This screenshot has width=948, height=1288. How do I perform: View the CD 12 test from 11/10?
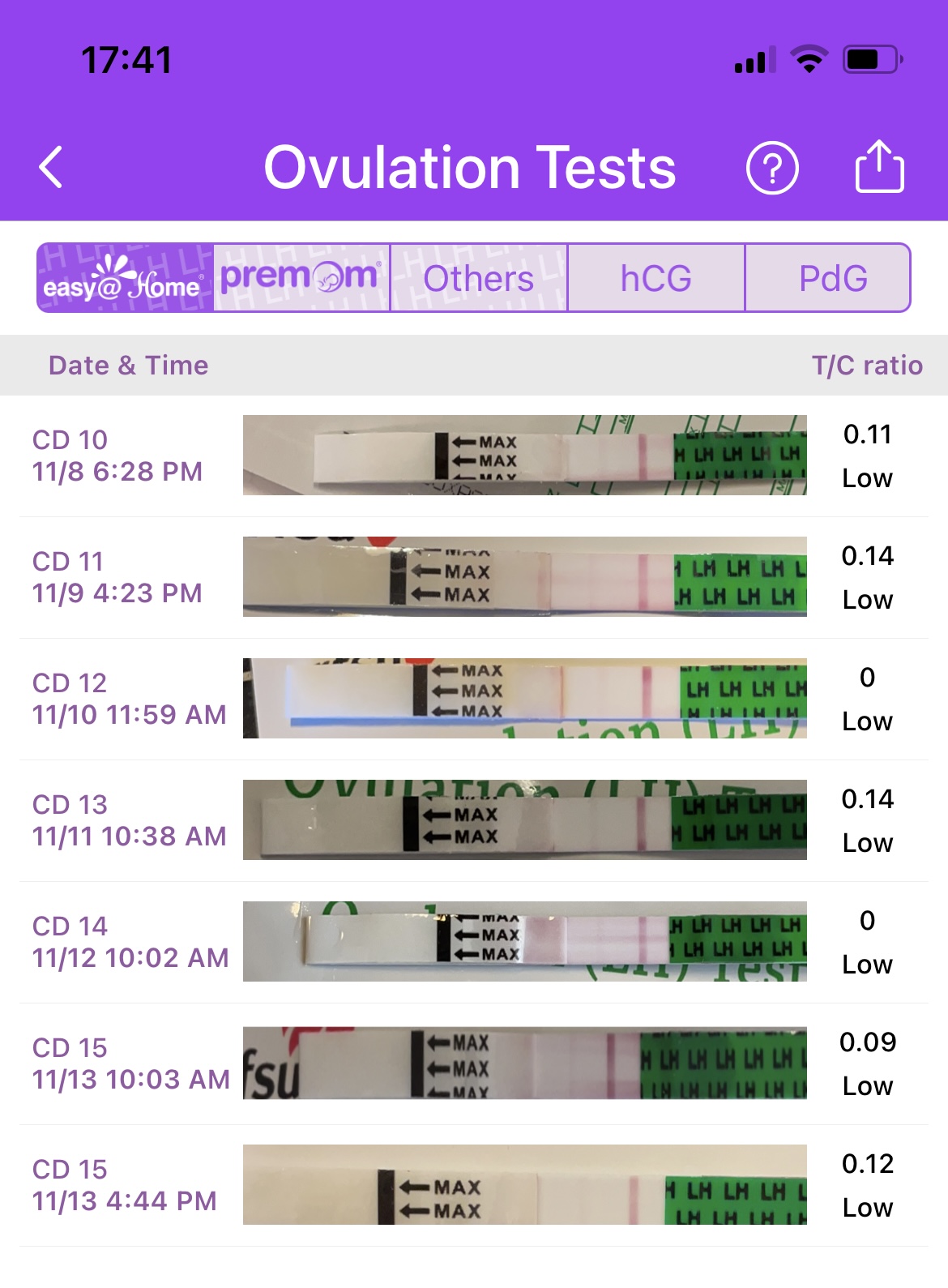[473, 699]
